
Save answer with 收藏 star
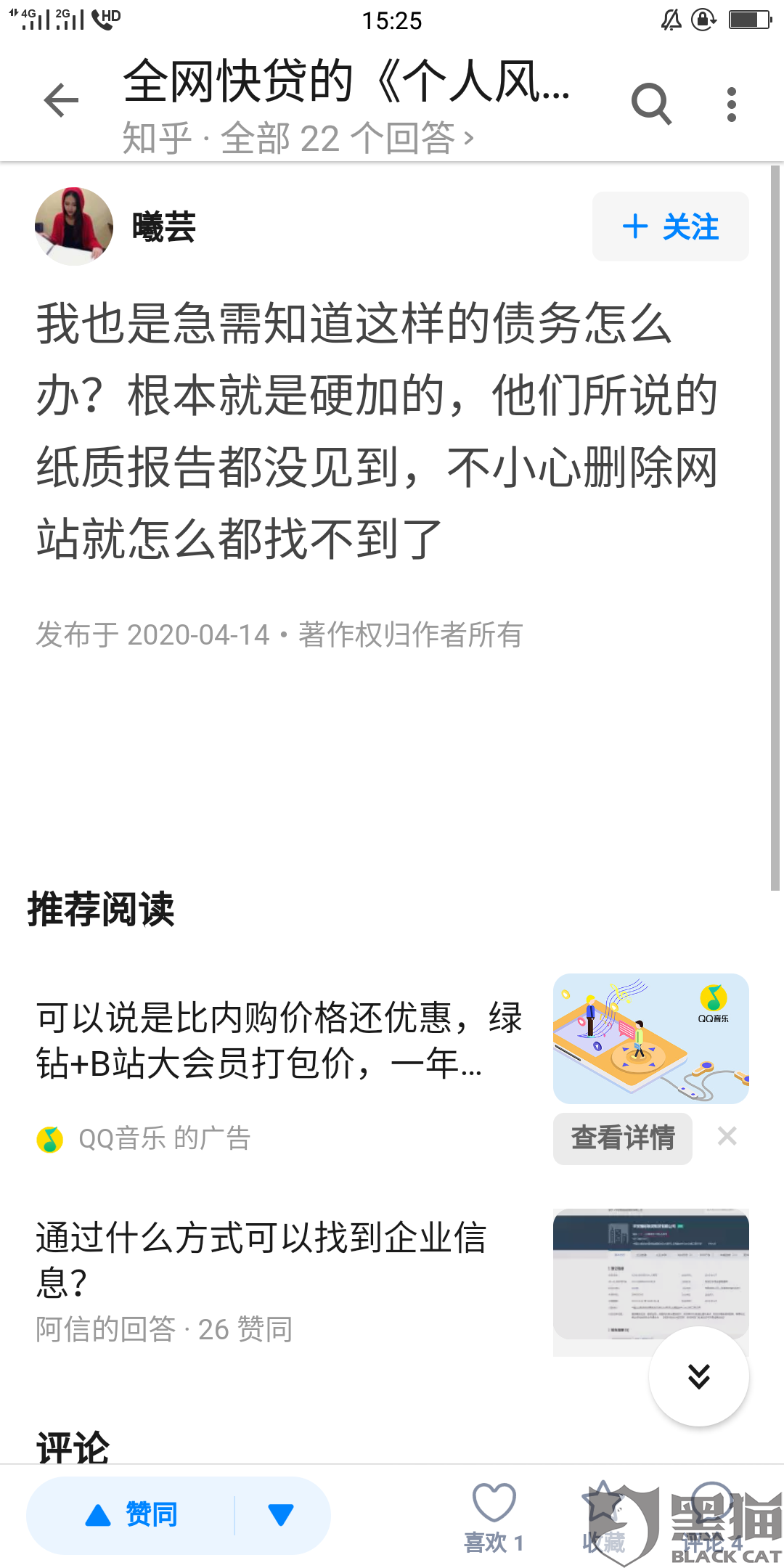(x=603, y=1517)
